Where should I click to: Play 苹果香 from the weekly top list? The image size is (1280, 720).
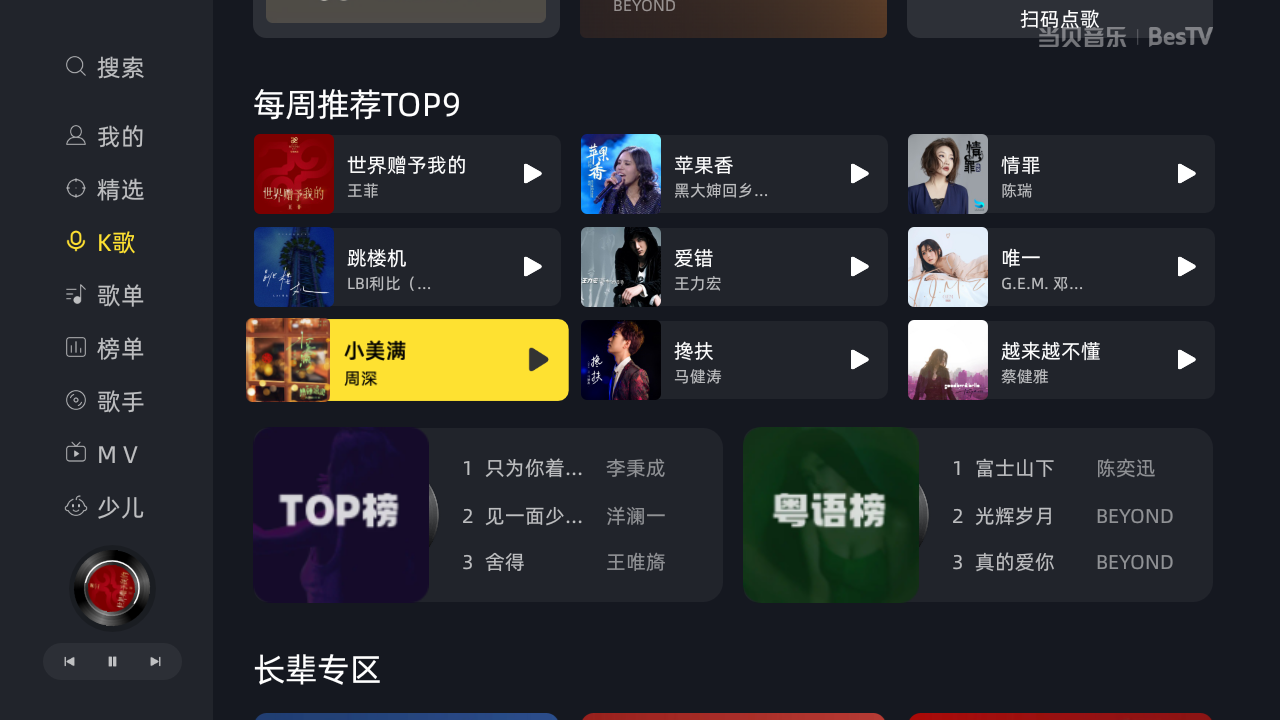[859, 174]
